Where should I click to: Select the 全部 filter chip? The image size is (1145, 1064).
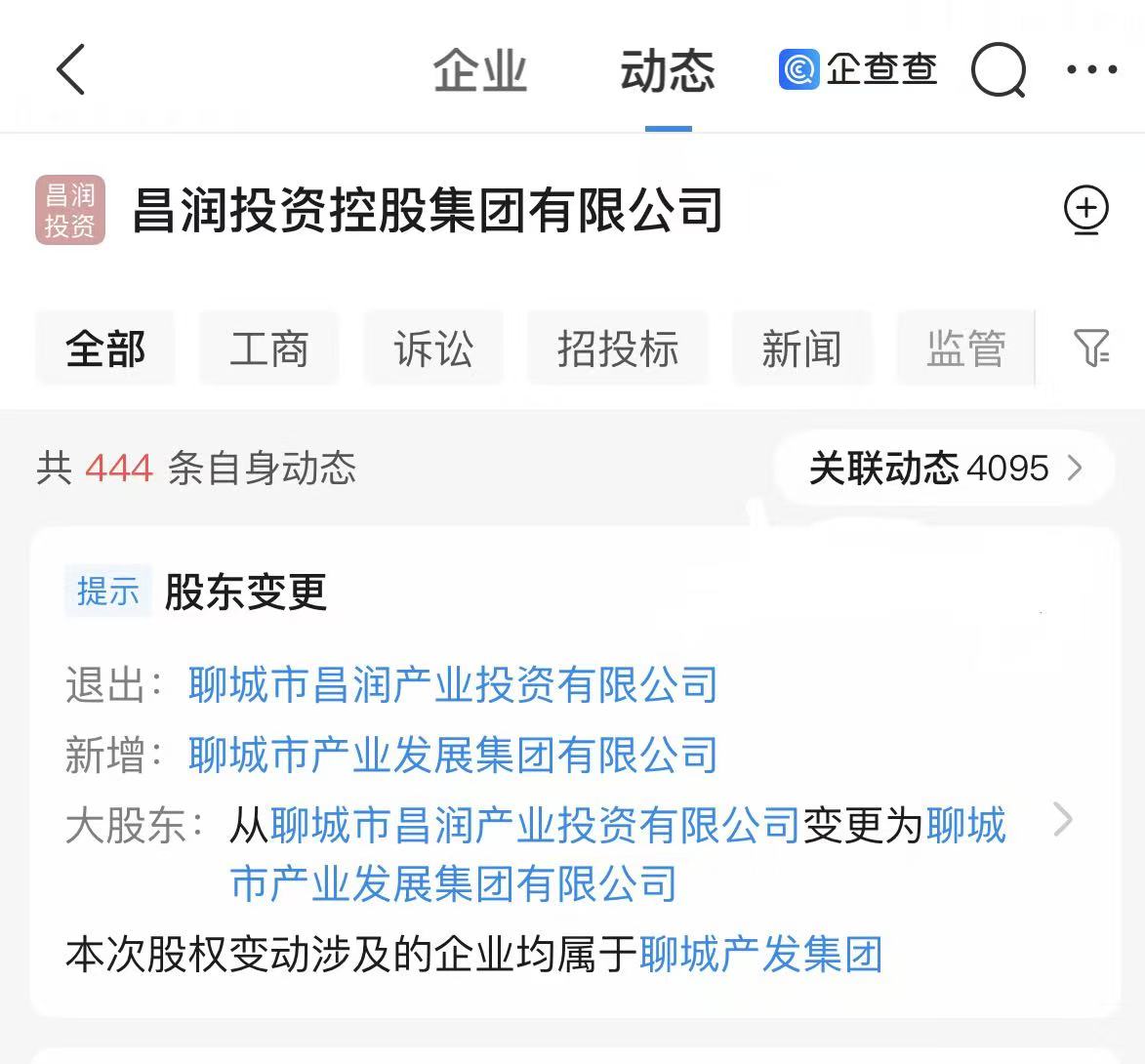(105, 348)
